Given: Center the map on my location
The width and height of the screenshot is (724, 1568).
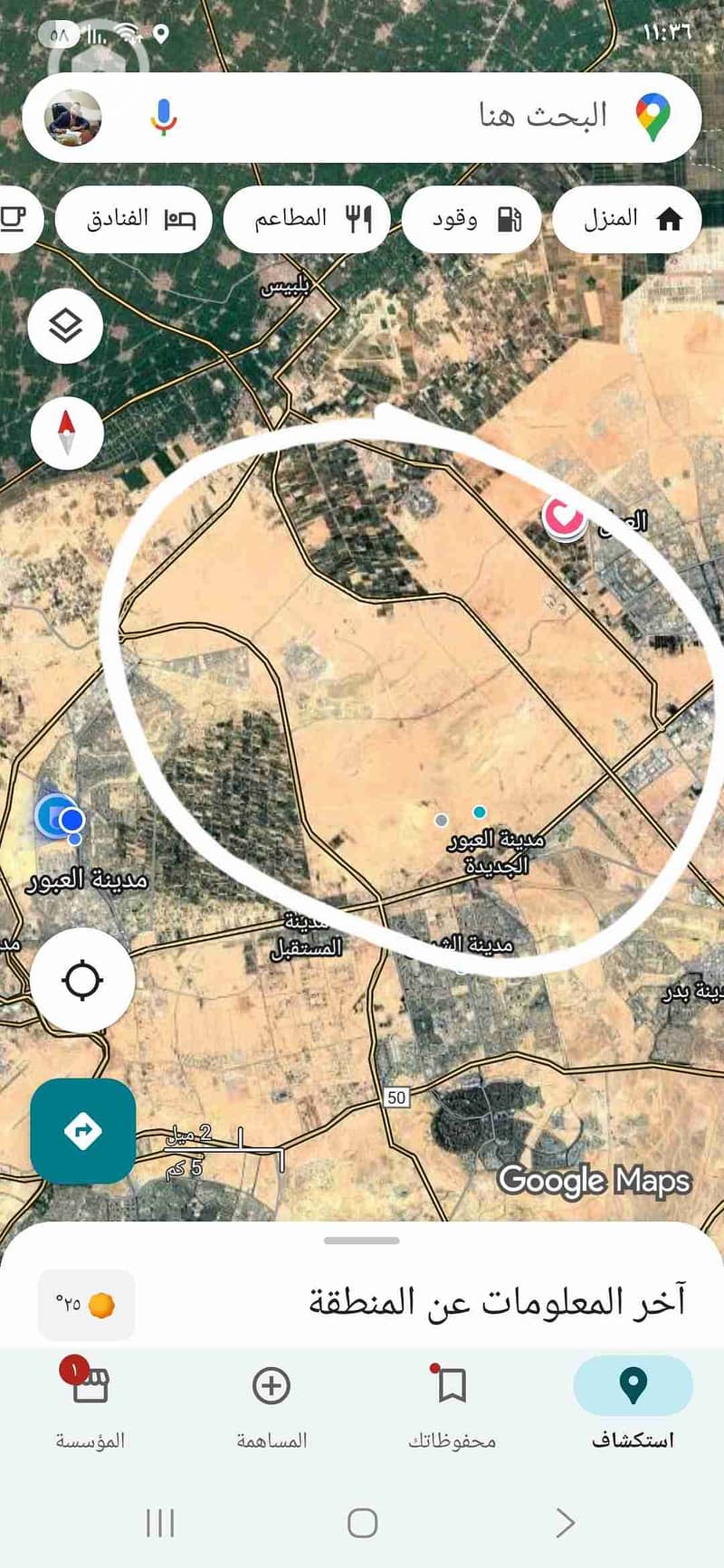Looking at the screenshot, I should pos(84,980).
